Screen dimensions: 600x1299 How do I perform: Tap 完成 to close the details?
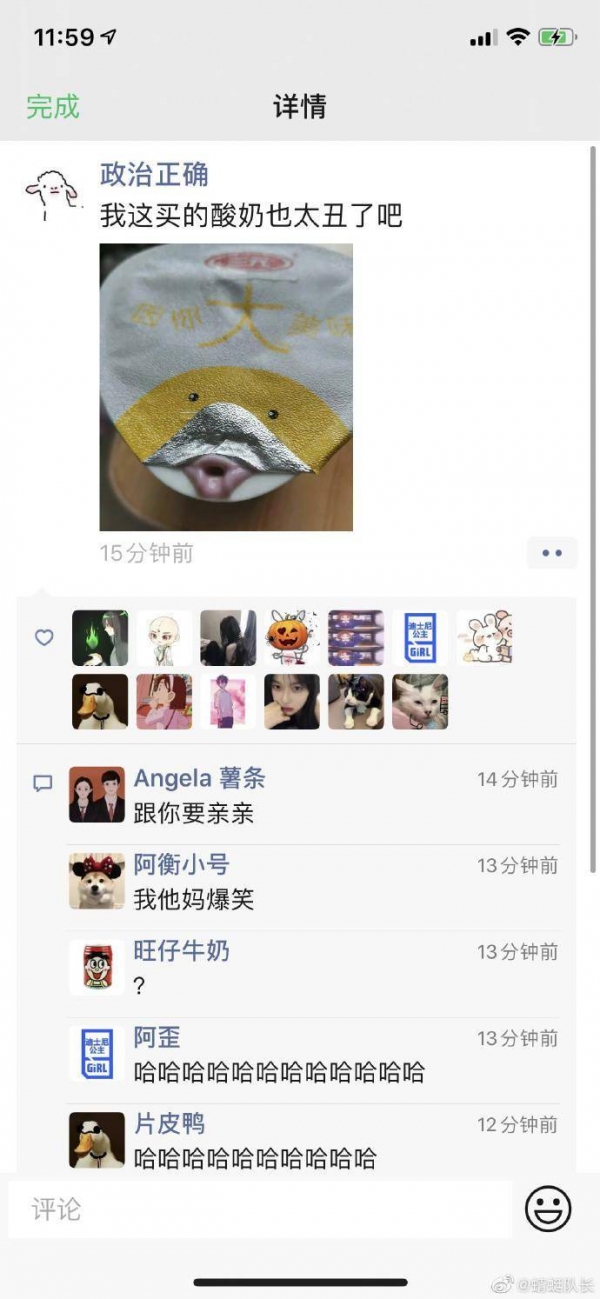[53, 106]
